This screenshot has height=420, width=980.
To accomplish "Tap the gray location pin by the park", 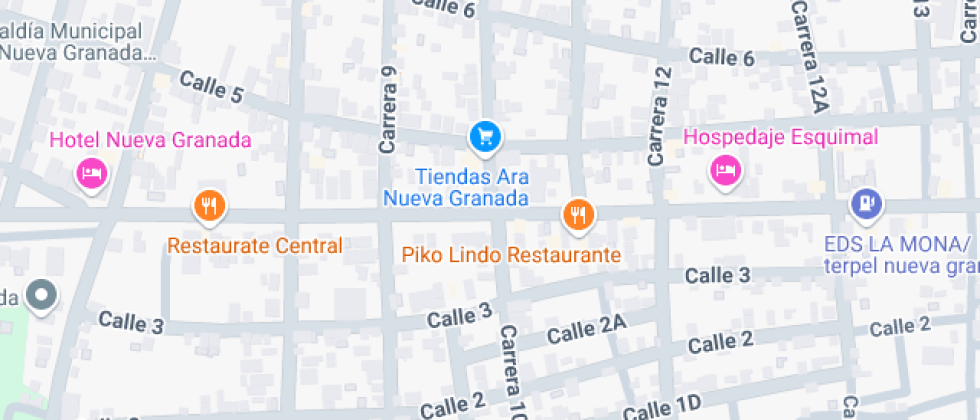I will (x=42, y=296).
